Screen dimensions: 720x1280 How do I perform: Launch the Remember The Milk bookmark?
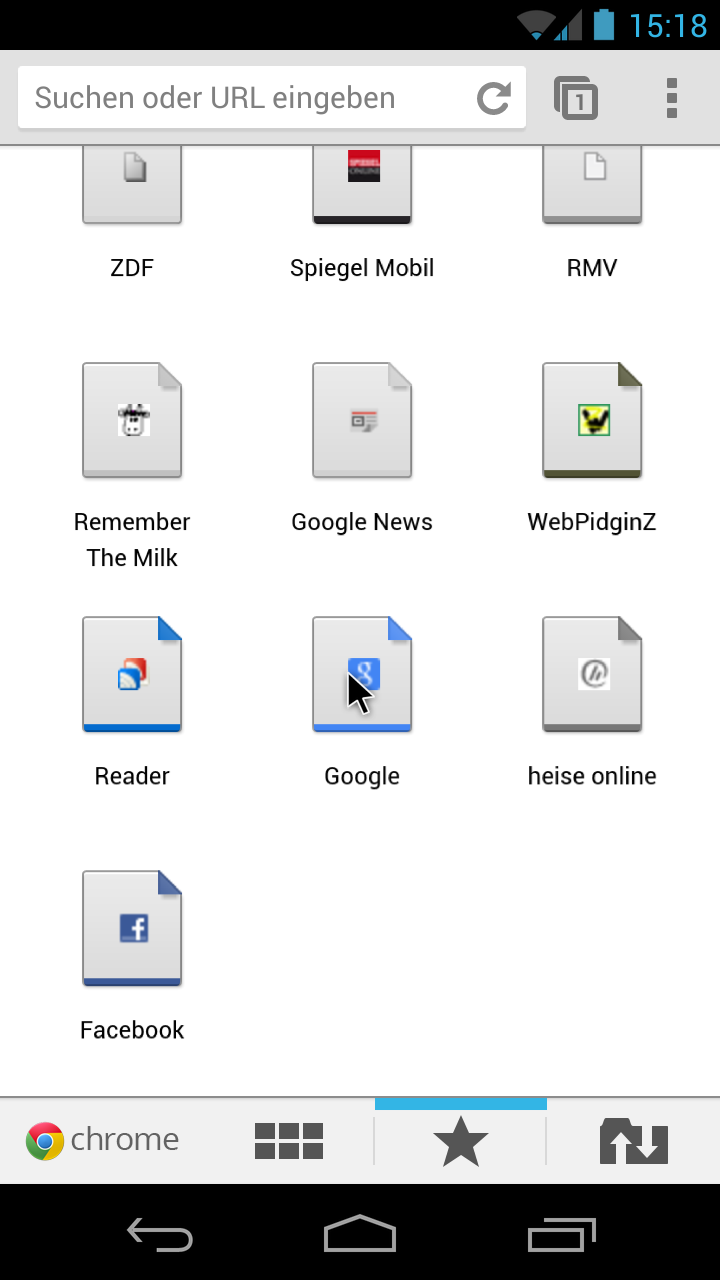[132, 421]
